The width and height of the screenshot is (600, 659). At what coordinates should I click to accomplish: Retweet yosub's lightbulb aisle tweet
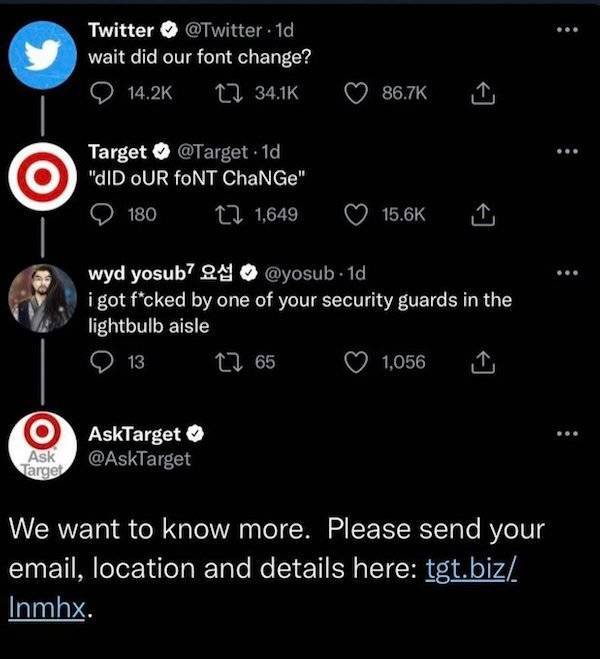tap(227, 362)
